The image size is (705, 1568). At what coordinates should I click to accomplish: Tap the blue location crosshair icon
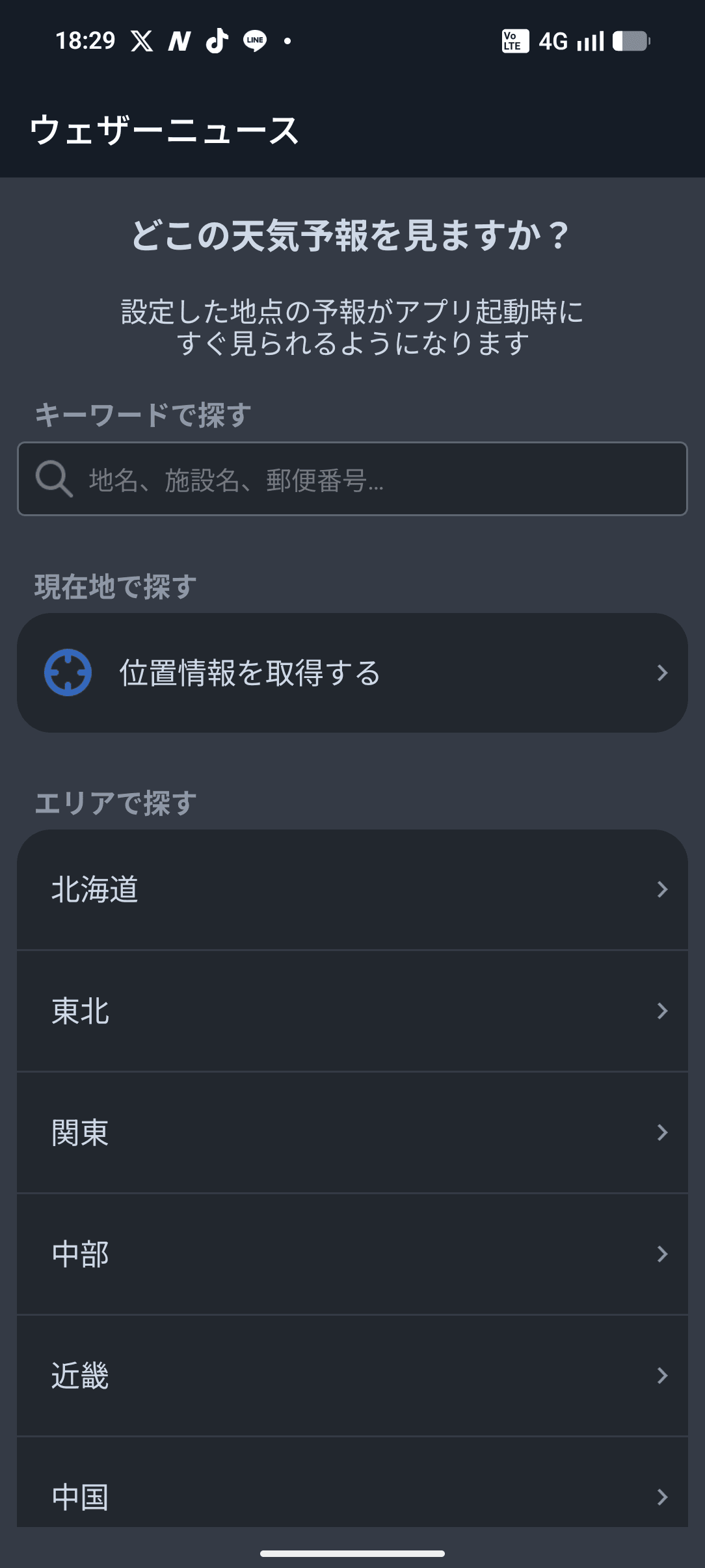pos(68,673)
